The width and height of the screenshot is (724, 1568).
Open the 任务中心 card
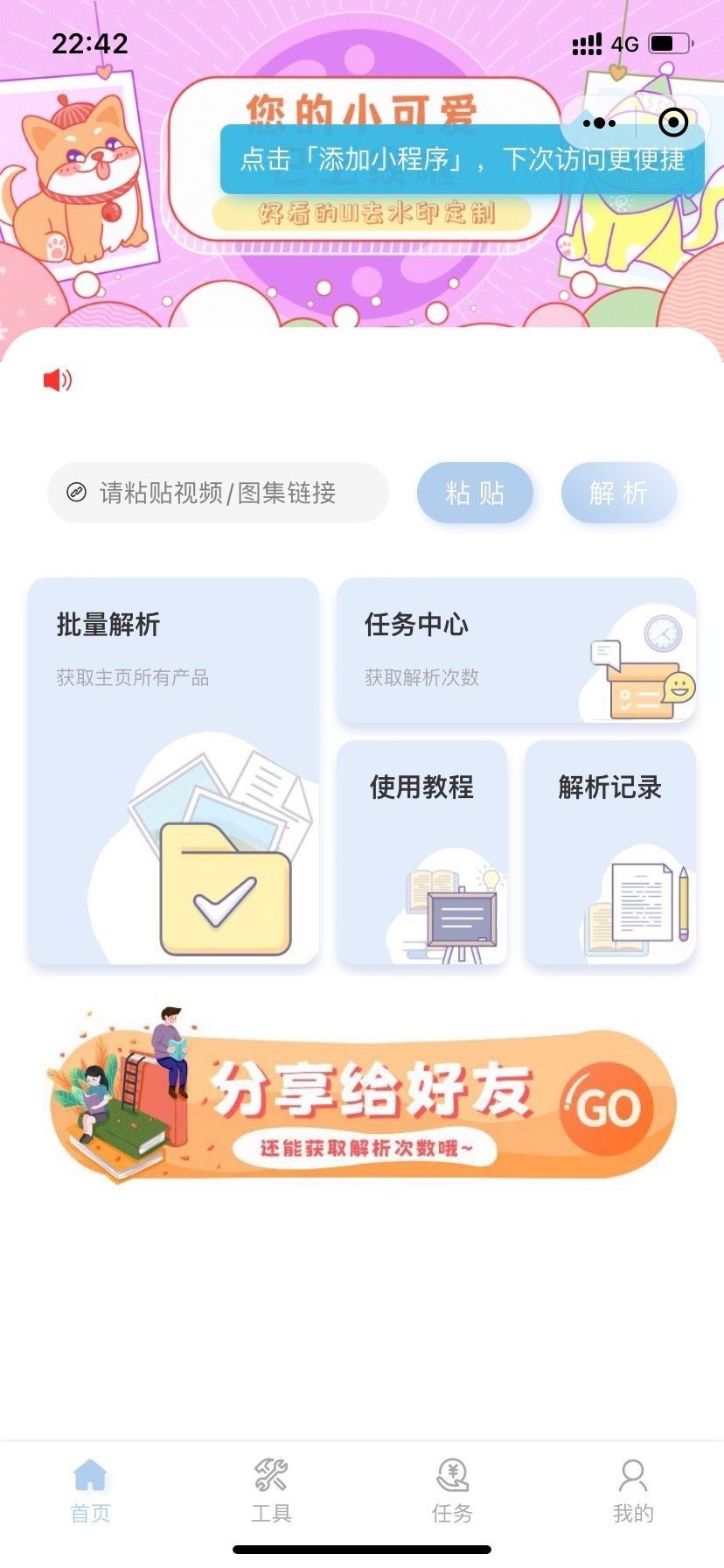pyautogui.click(x=516, y=651)
